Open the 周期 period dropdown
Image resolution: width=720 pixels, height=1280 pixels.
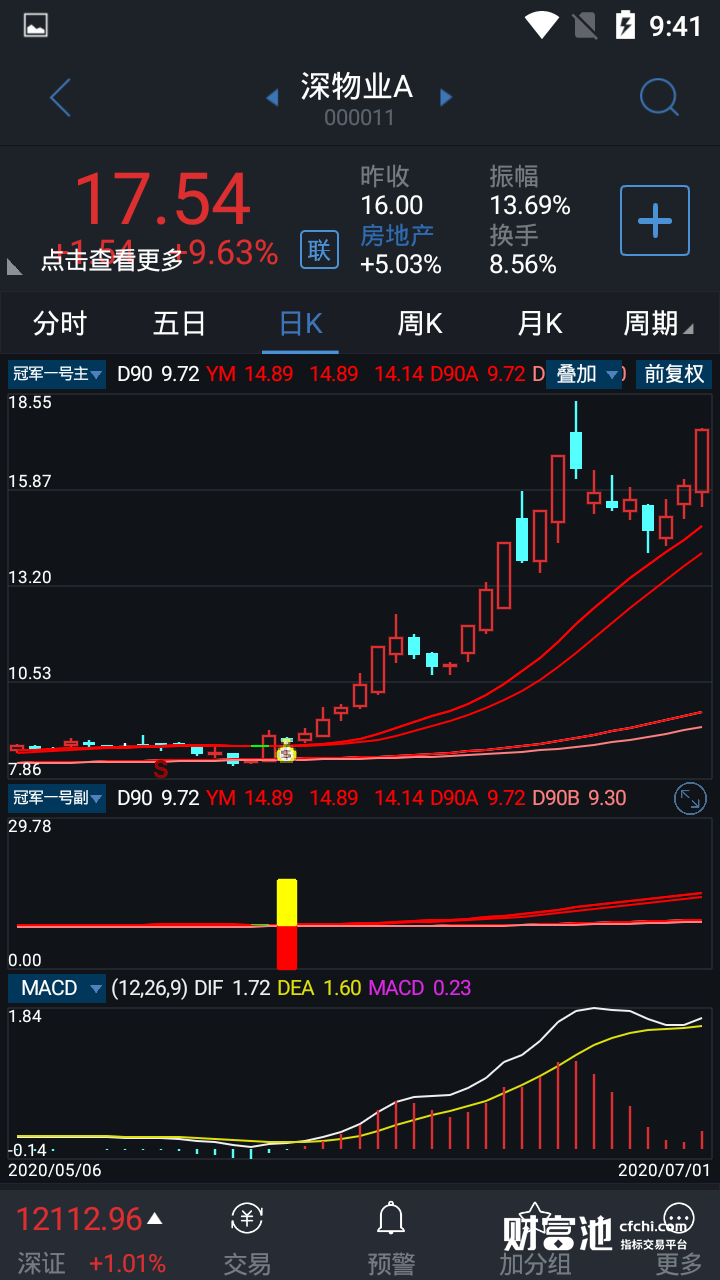(x=658, y=324)
